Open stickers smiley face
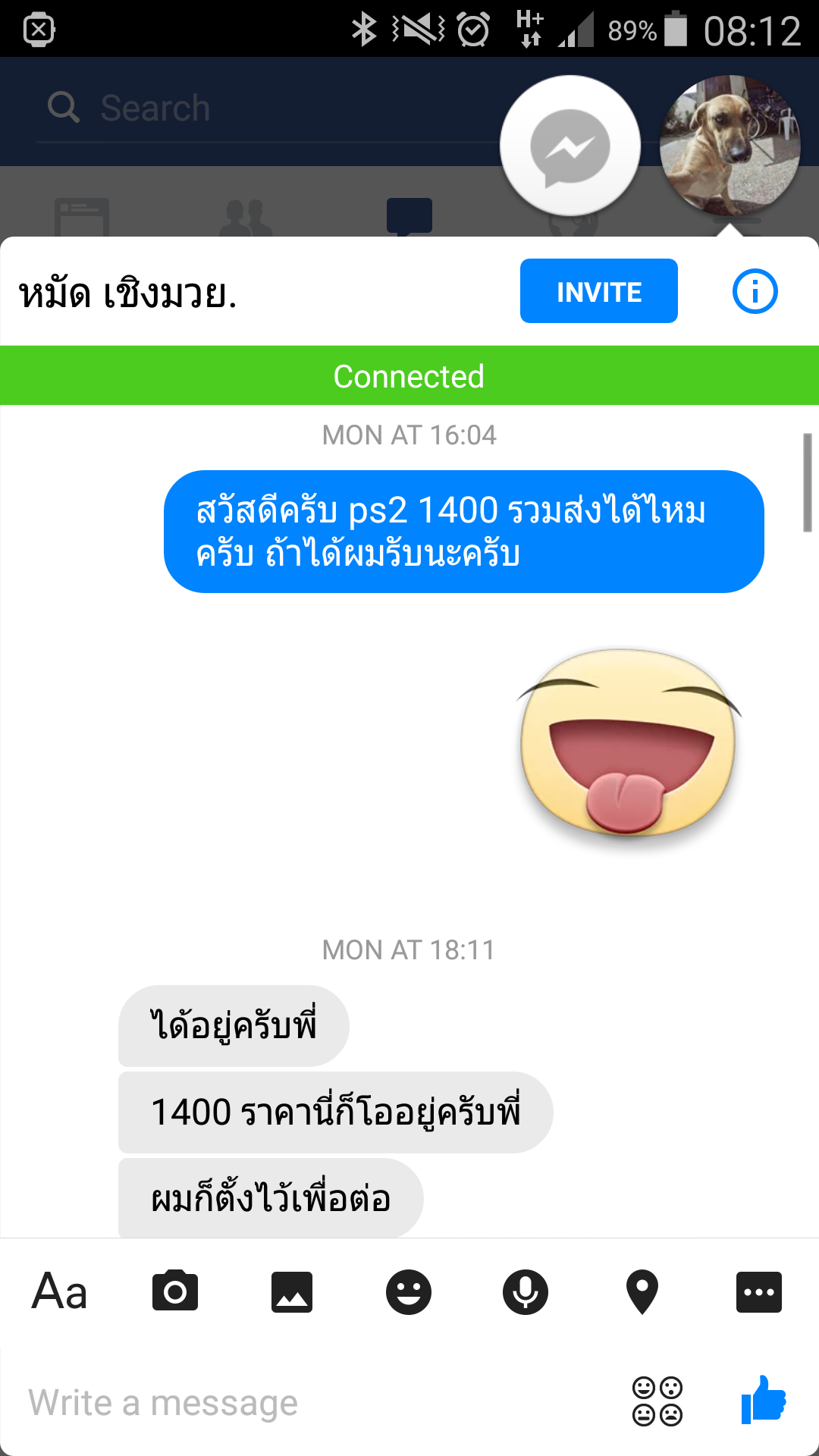This screenshot has height=1456, width=819. 409,1291
